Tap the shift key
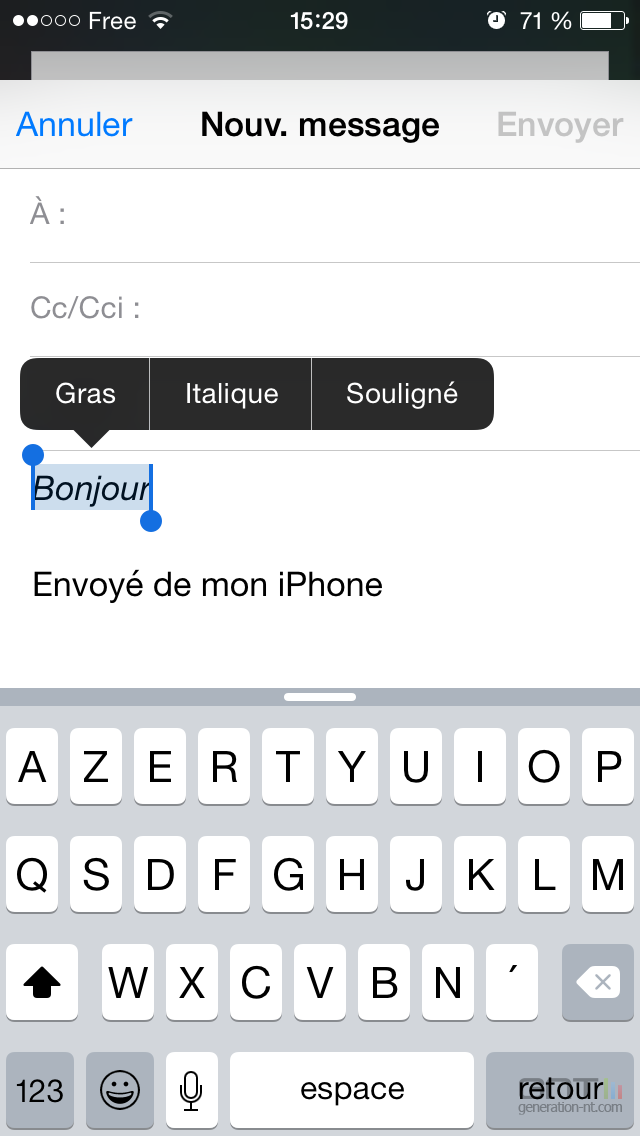Image resolution: width=640 pixels, height=1136 pixels. point(42,982)
